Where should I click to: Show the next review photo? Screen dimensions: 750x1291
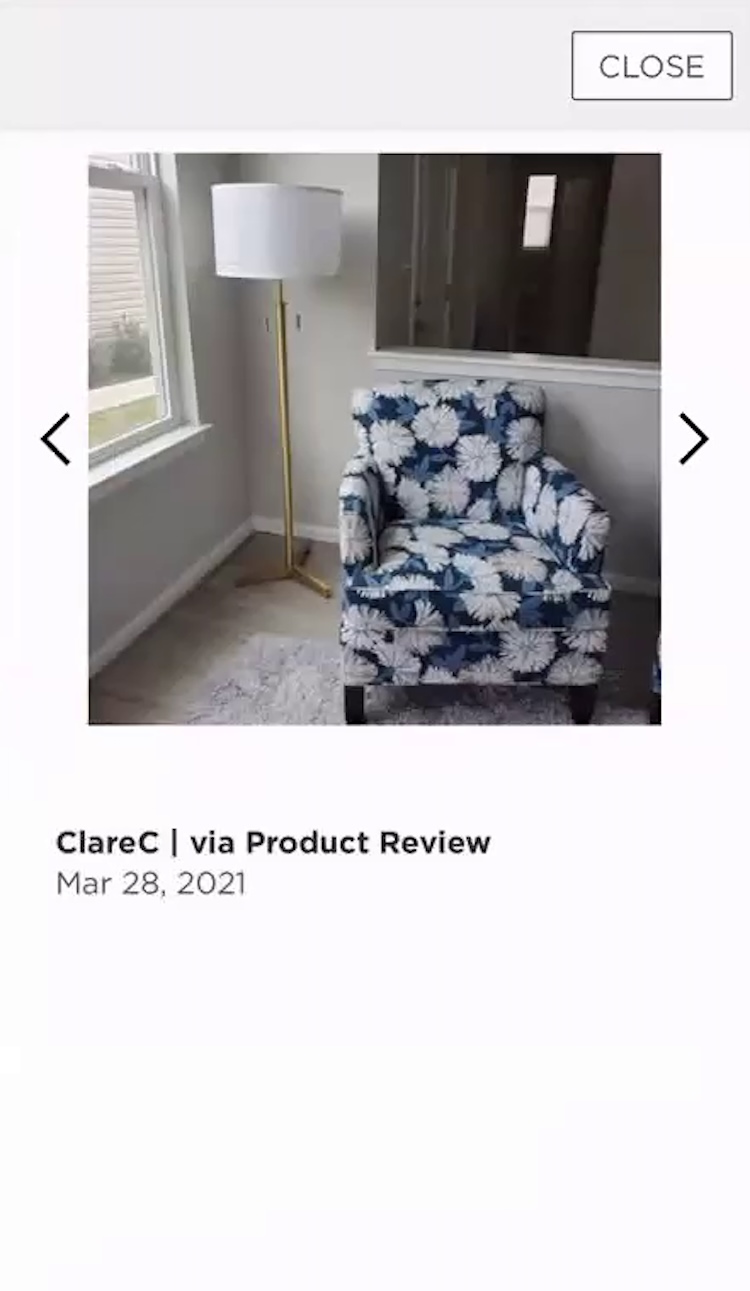coord(693,439)
